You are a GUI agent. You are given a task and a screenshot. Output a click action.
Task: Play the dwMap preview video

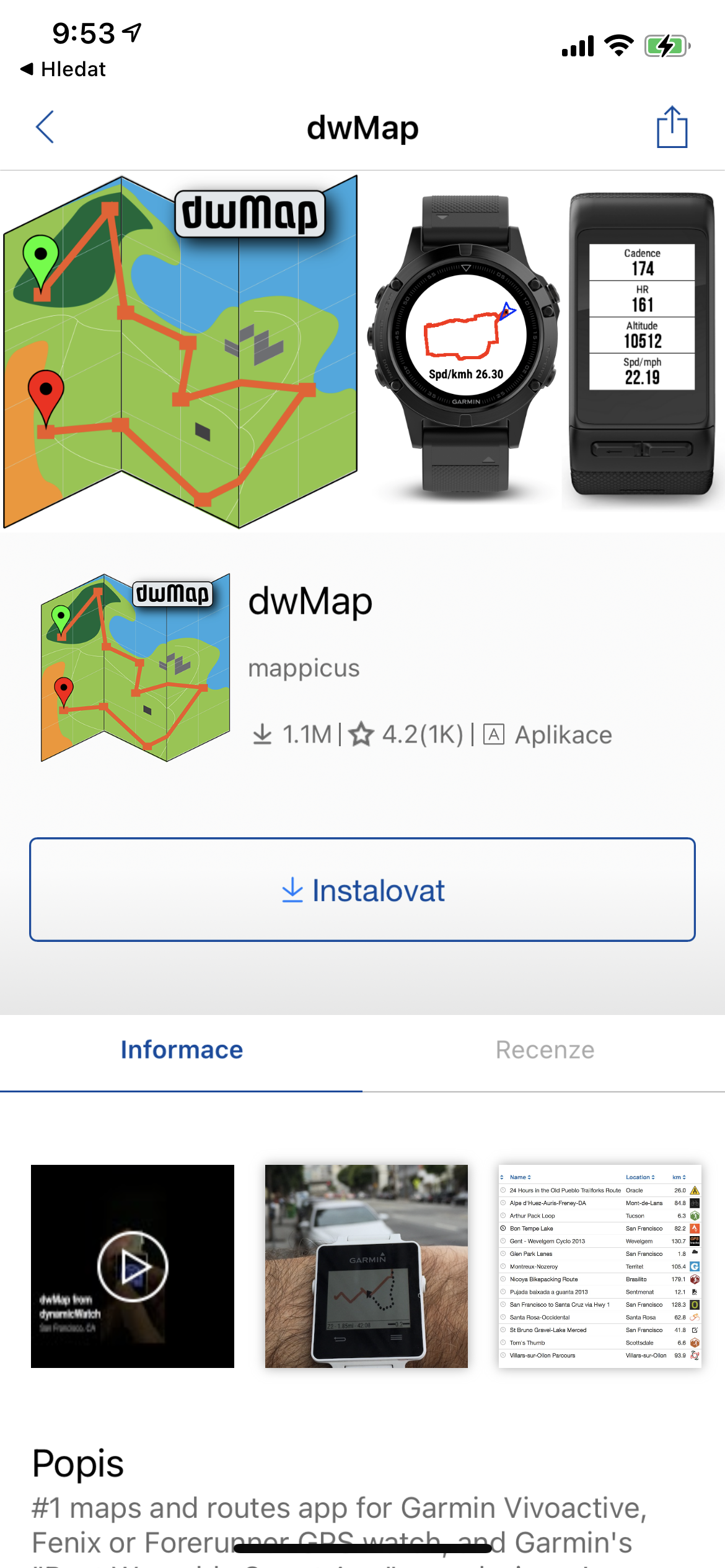[133, 1266]
